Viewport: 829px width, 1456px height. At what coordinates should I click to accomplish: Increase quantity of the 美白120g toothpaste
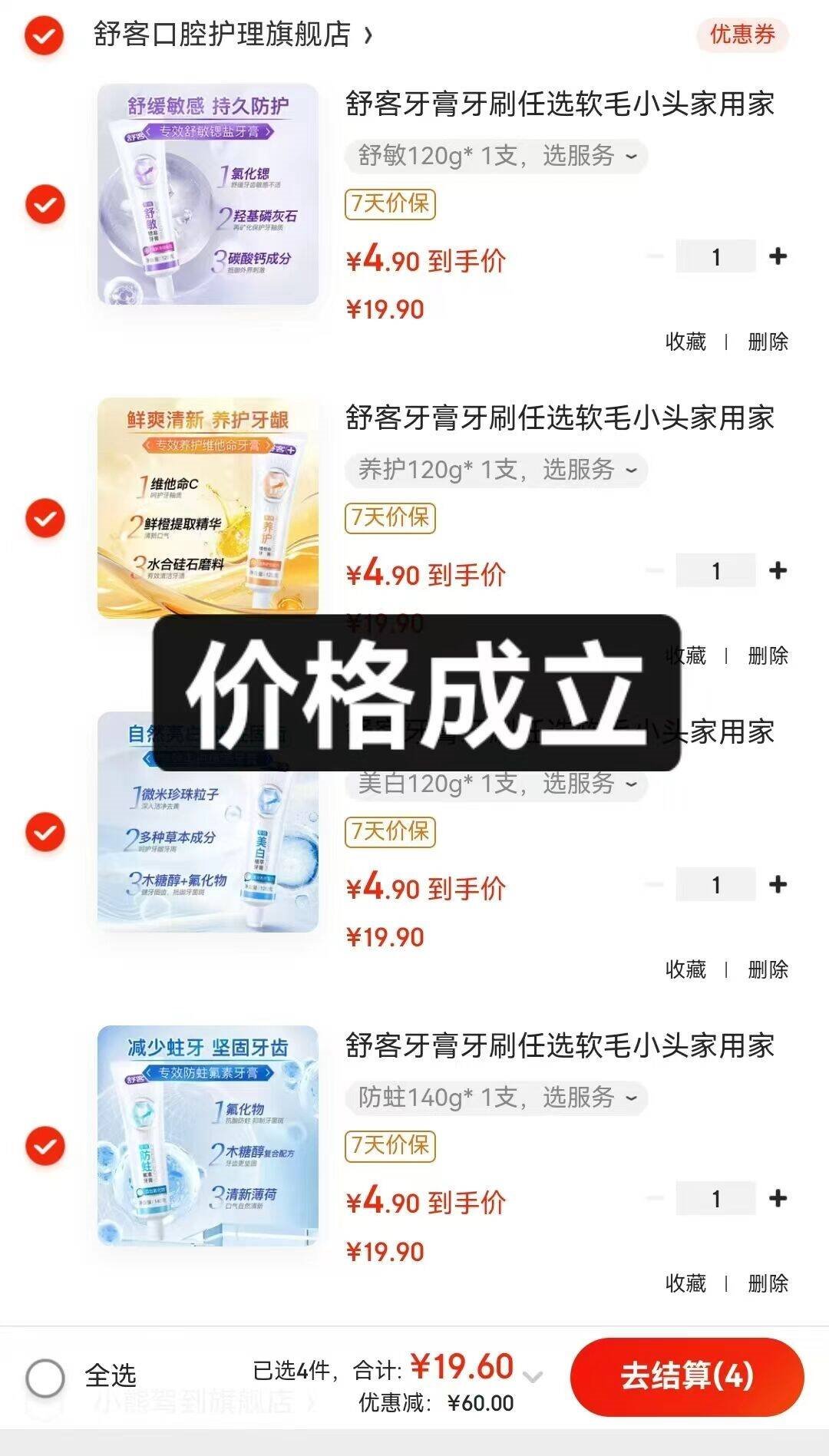tap(778, 884)
